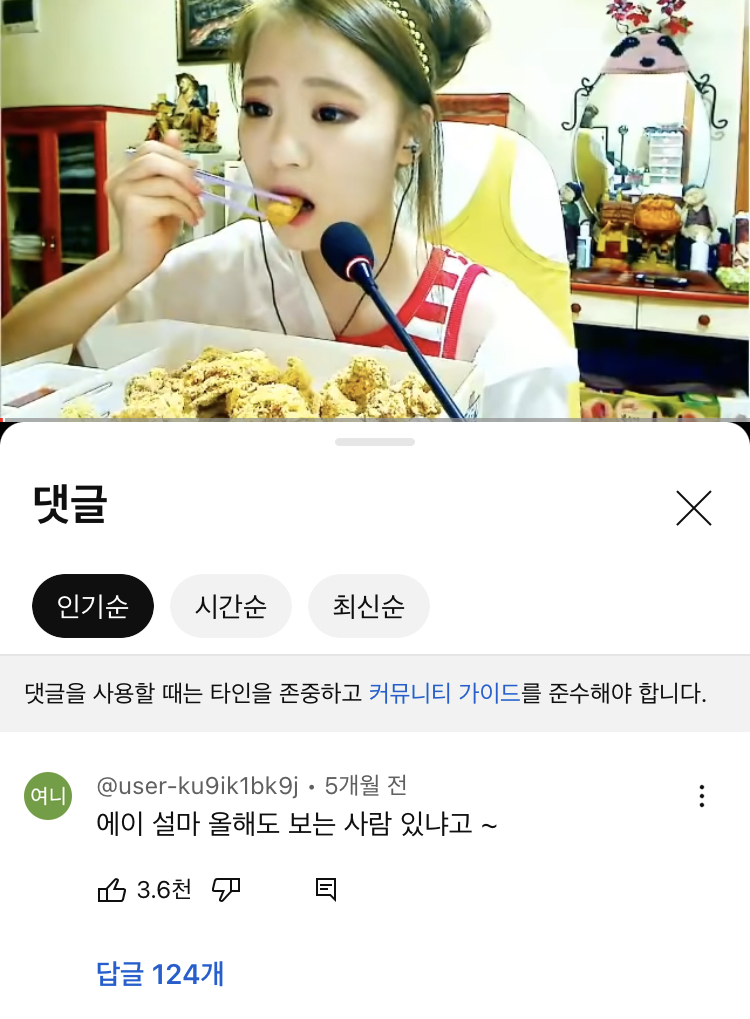
Task: Open the more options menu on the comment
Action: pos(702,796)
